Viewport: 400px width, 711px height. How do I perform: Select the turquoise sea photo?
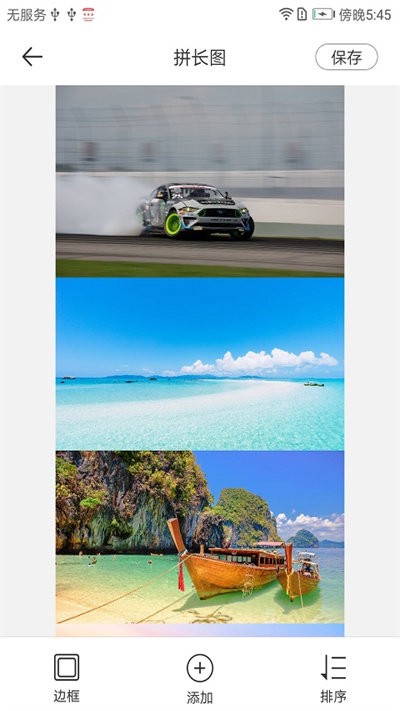[200, 364]
